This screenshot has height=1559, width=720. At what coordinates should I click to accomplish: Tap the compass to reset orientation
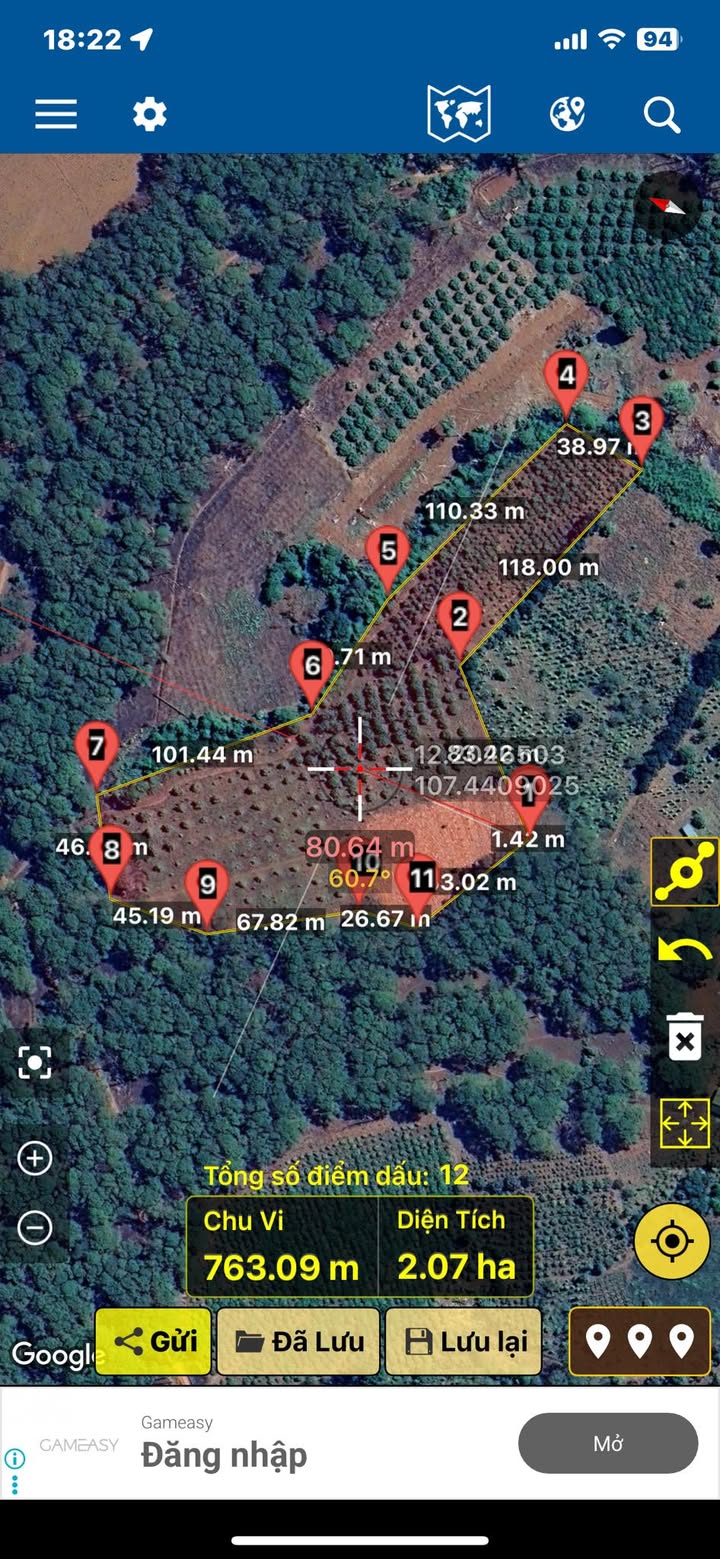coord(668,205)
